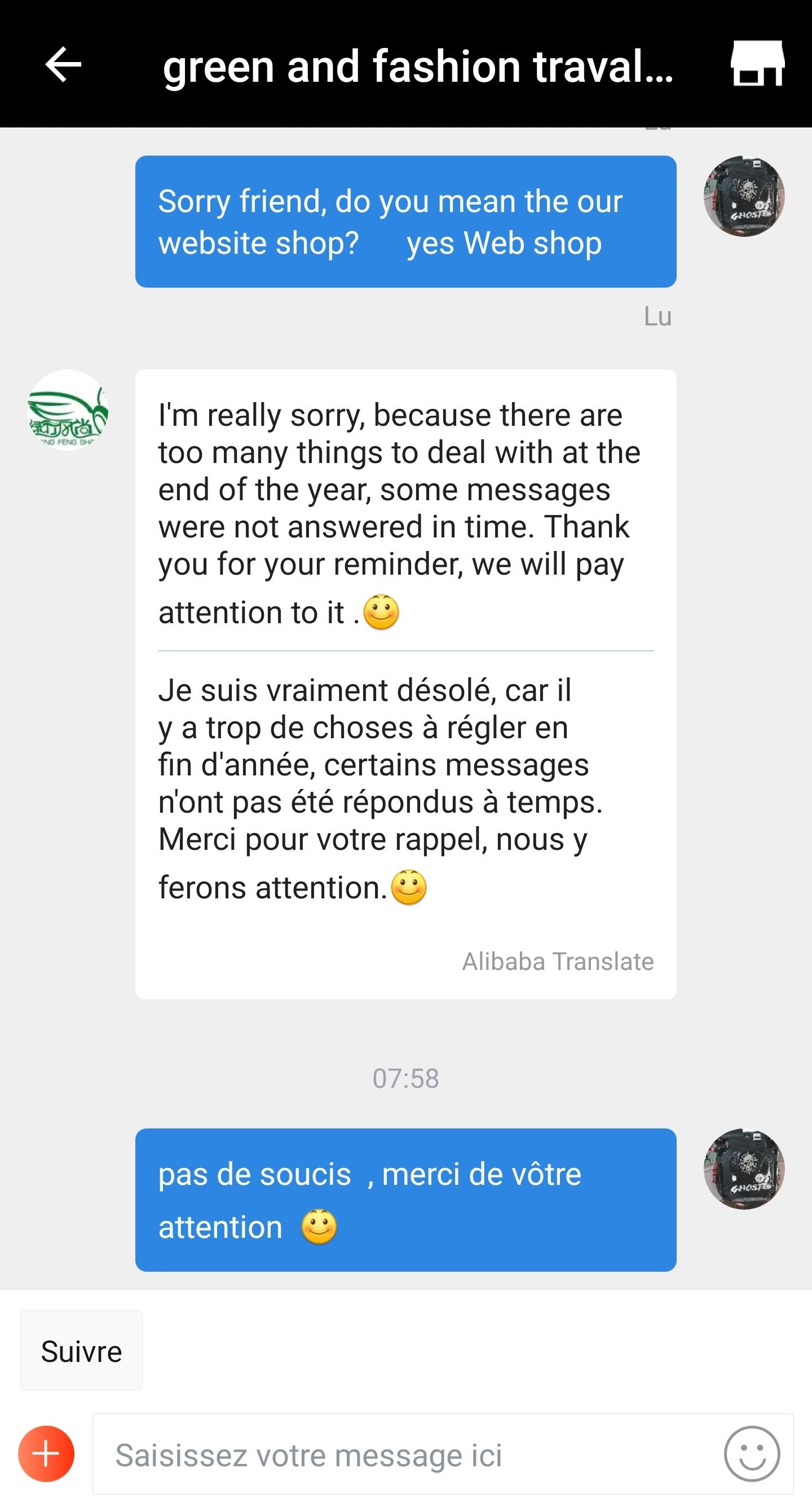The height and width of the screenshot is (1508, 812).
Task: Open the emoji picker smiley
Action: 752,1454
